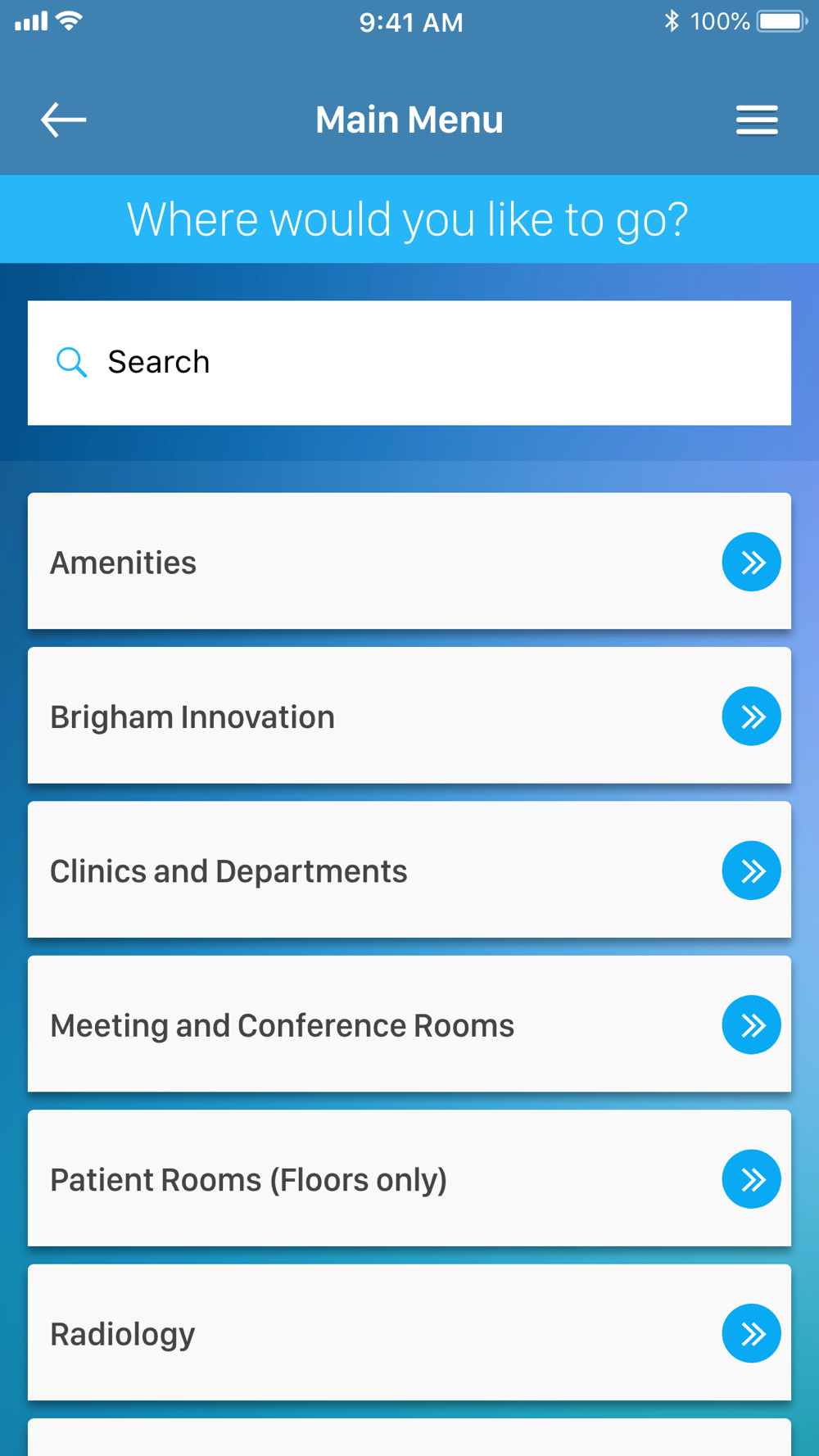
Task: Go back using the arrow icon
Action: click(x=64, y=120)
